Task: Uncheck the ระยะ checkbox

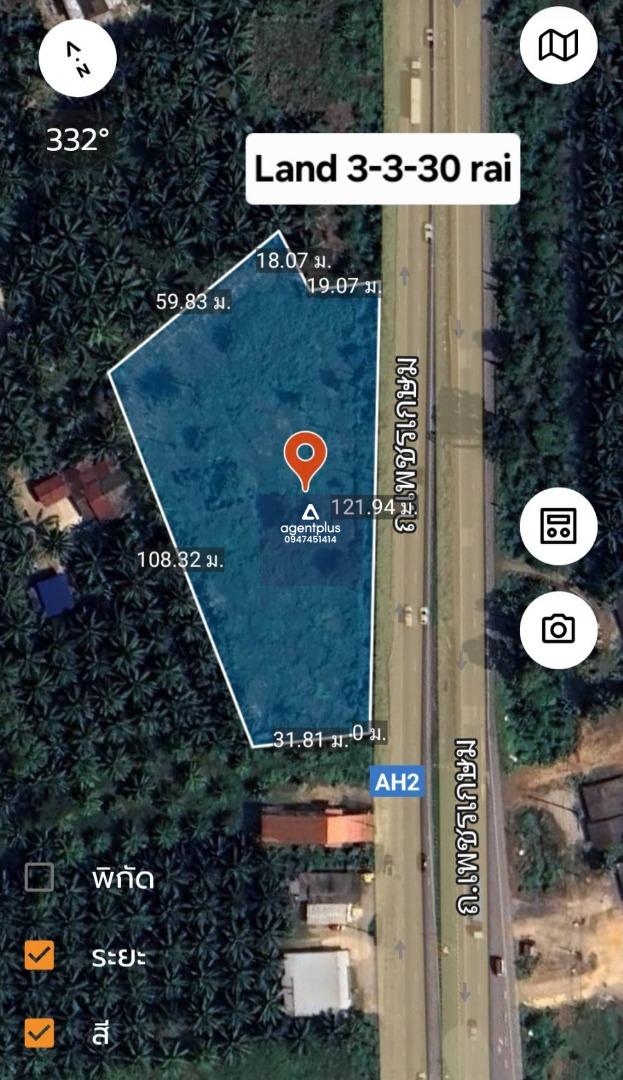Action: [39, 955]
